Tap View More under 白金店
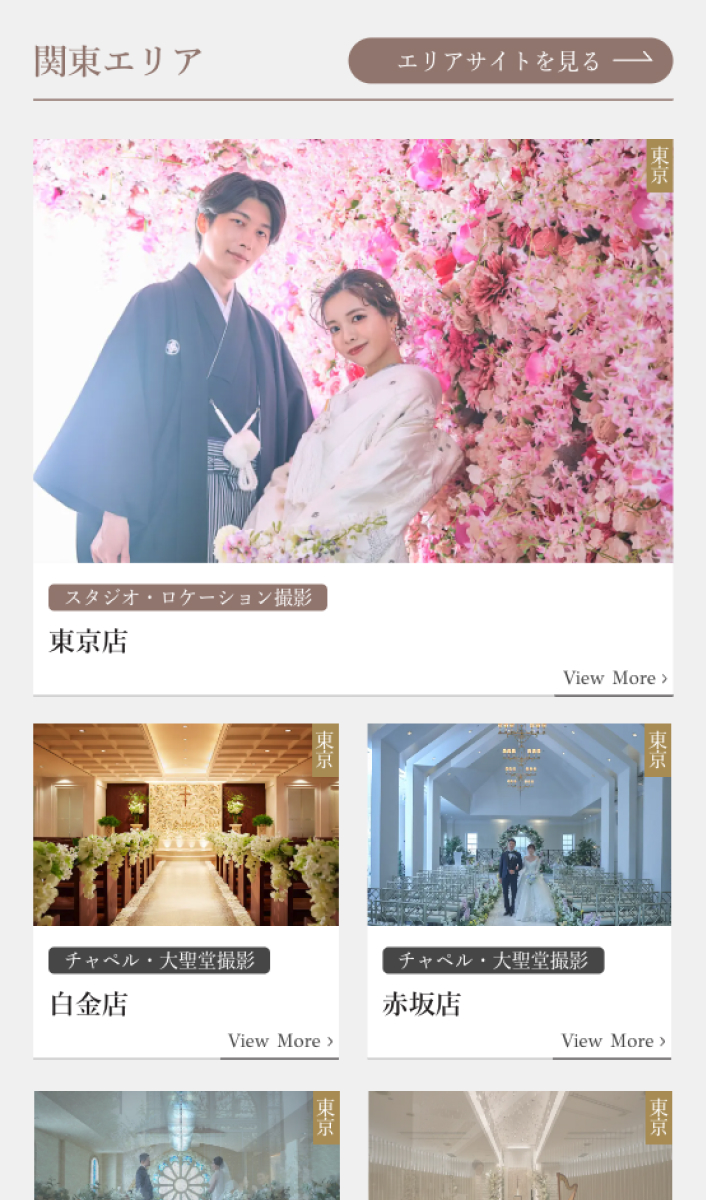The image size is (706, 1200). tap(280, 1041)
